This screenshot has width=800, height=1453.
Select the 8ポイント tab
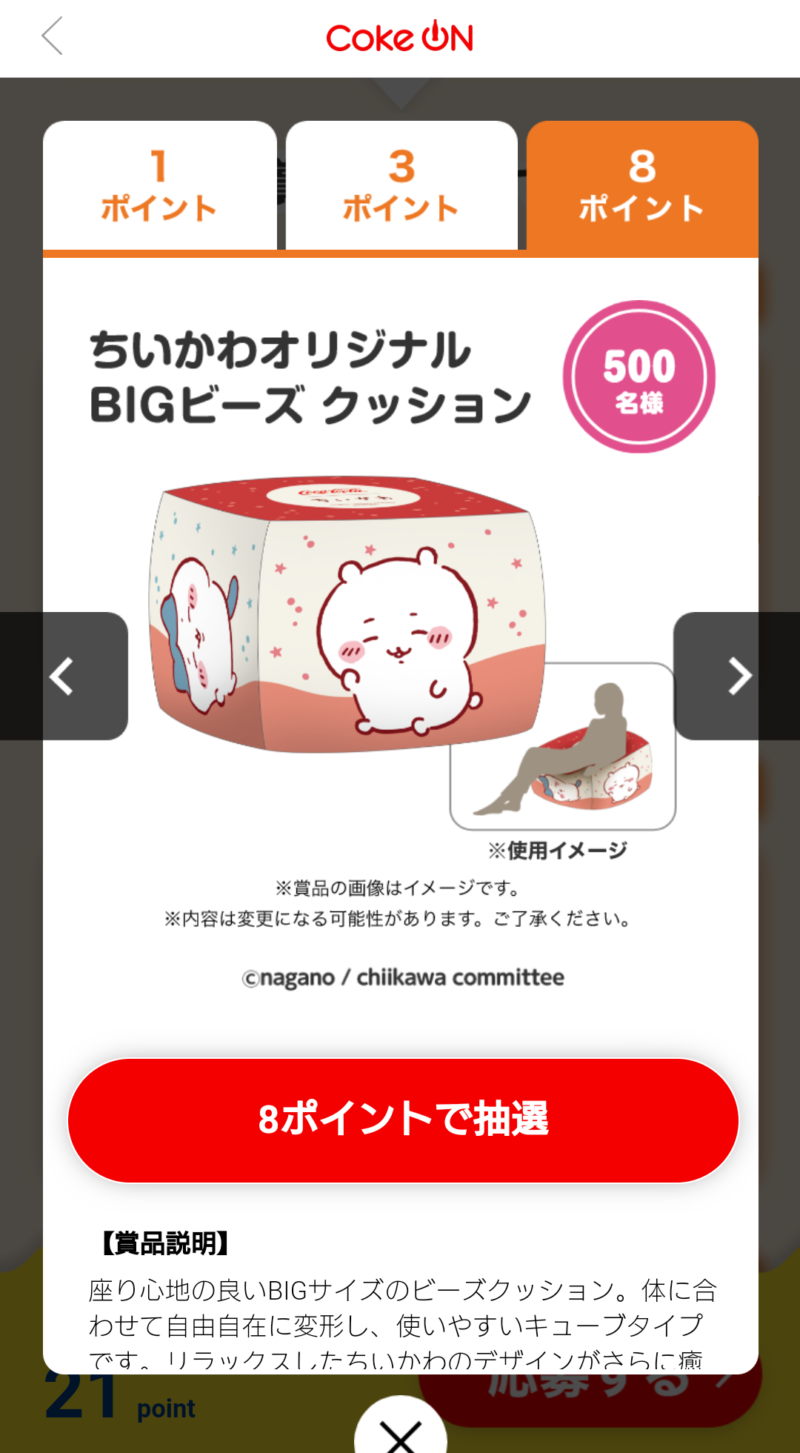click(x=642, y=186)
